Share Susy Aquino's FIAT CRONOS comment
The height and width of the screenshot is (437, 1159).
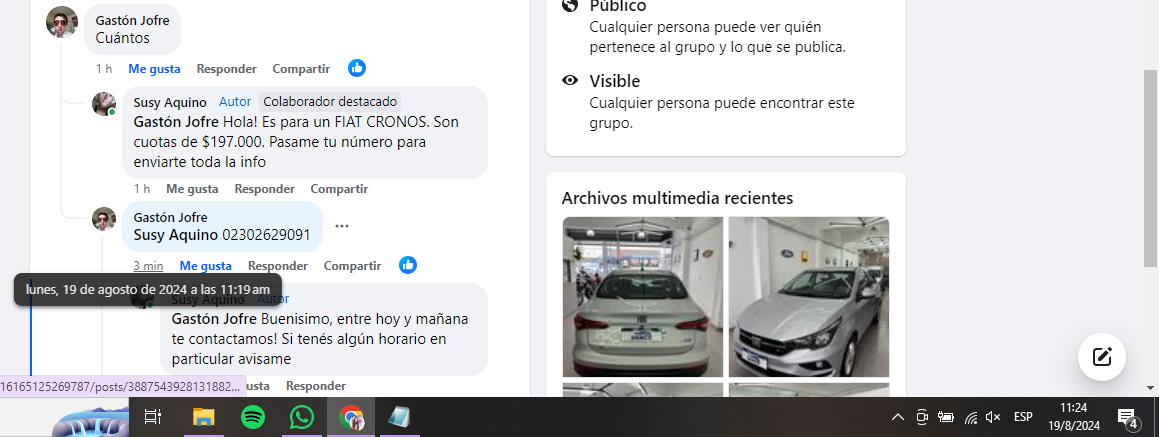(339, 189)
